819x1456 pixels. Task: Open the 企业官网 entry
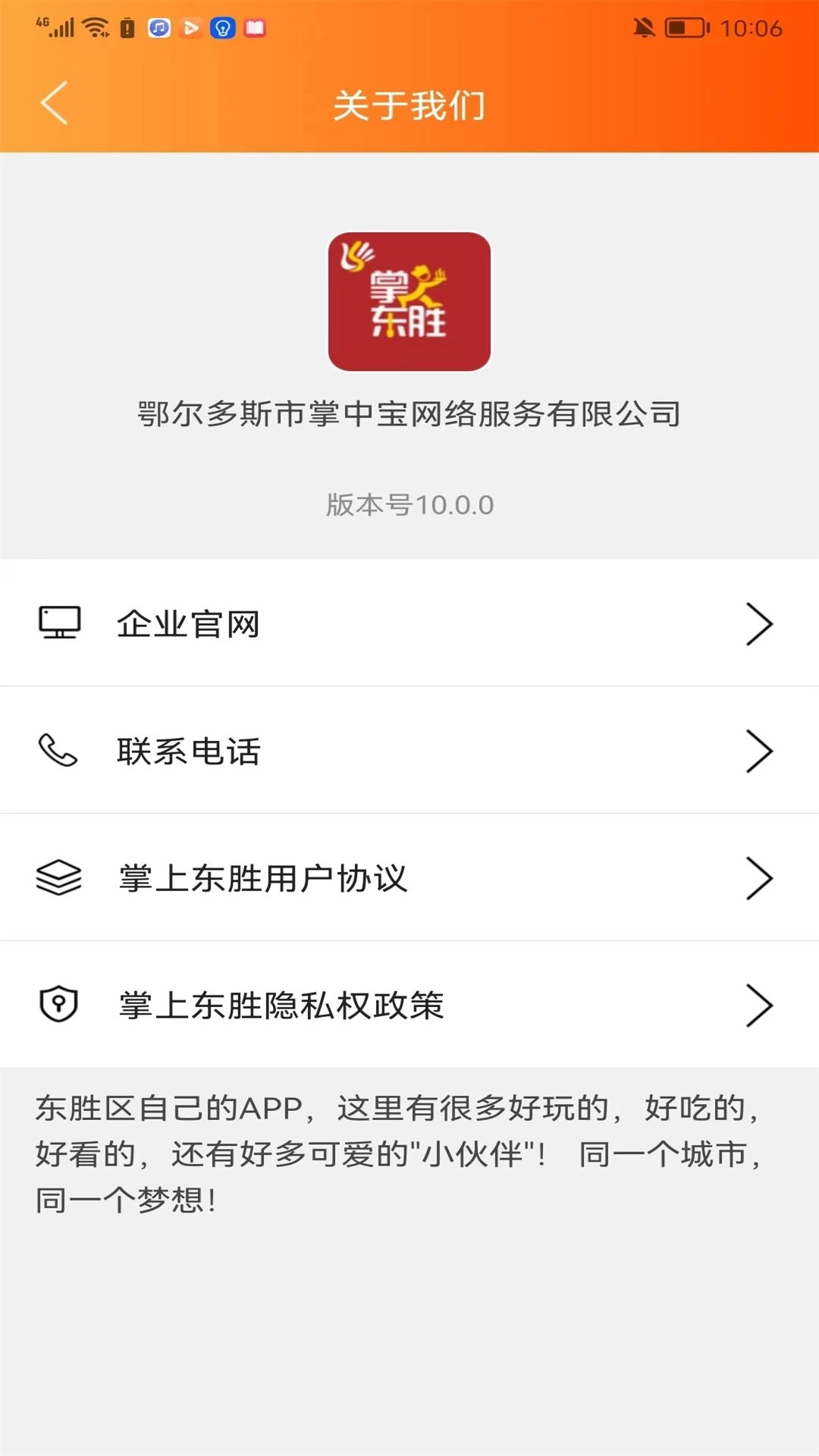pos(187,623)
